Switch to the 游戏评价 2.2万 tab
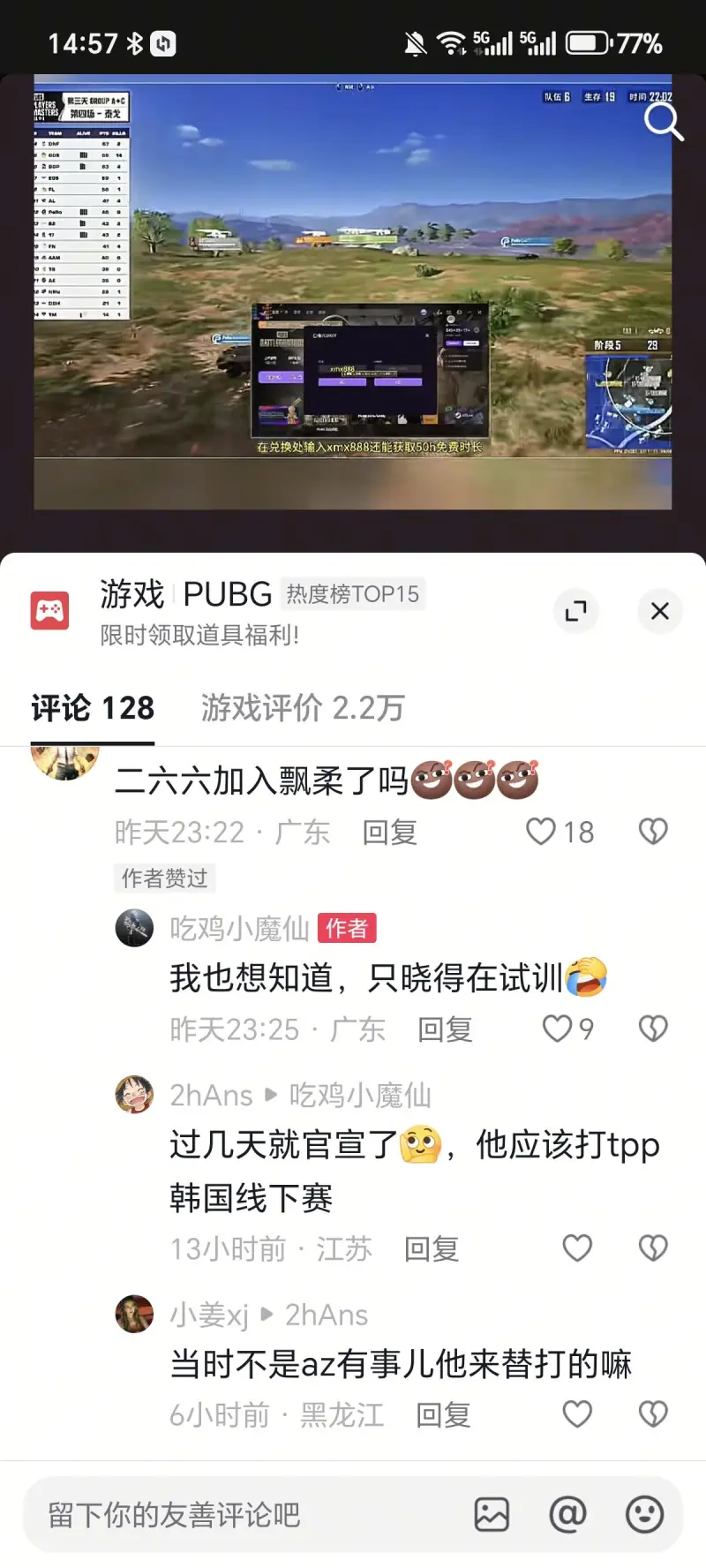This screenshot has height=1568, width=706. point(303,708)
